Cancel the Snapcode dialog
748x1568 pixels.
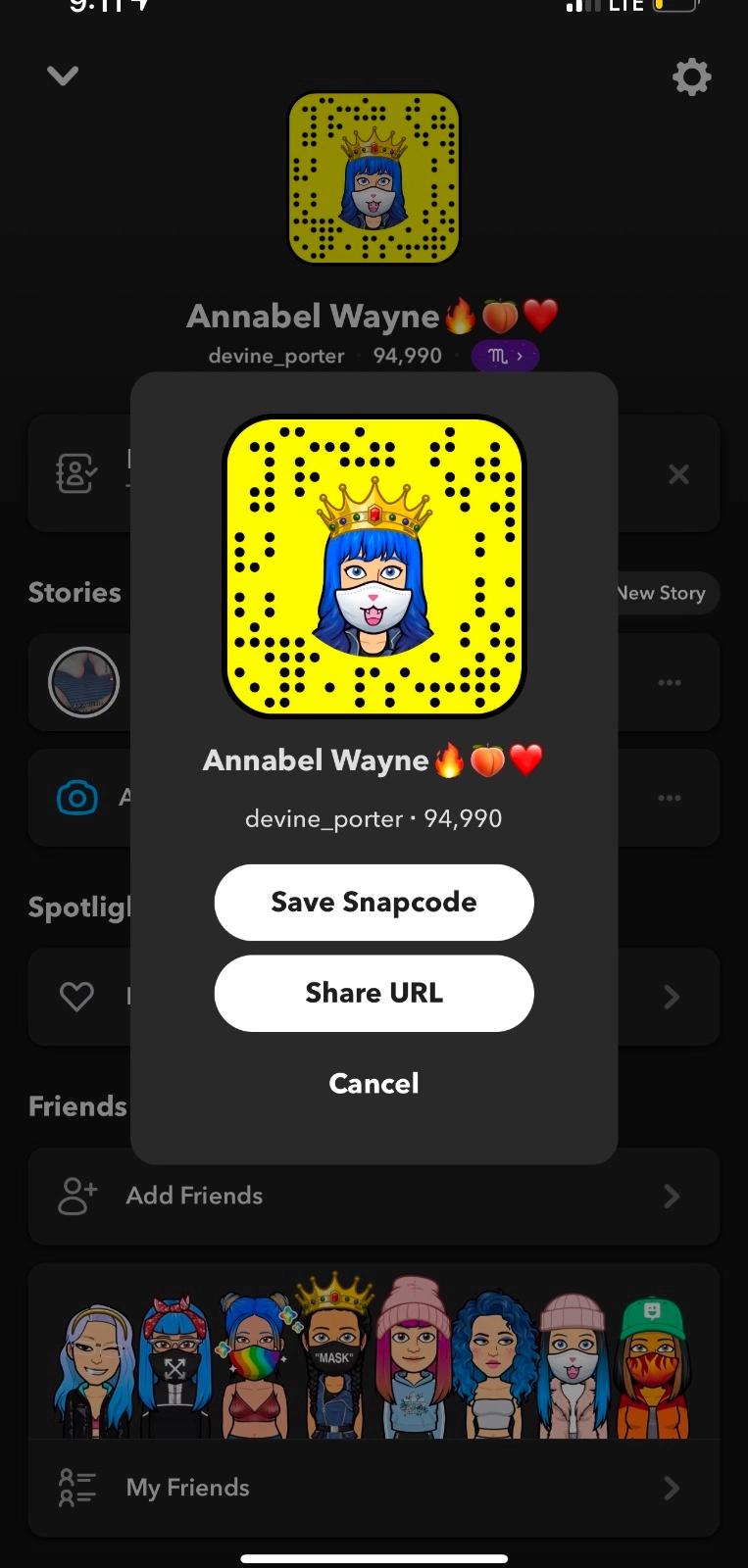pyautogui.click(x=374, y=1083)
